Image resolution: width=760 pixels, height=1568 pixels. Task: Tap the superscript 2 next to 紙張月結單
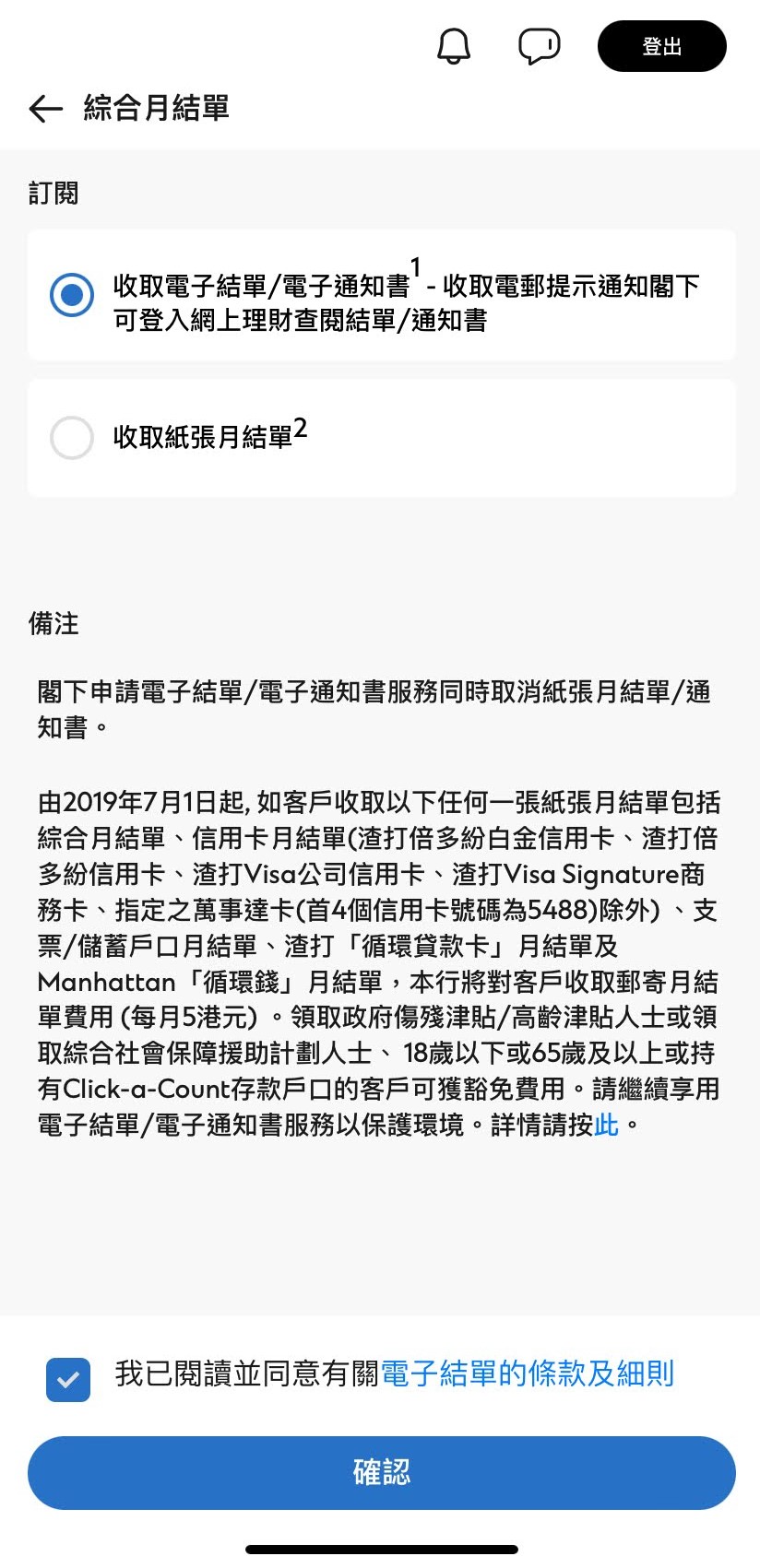pos(300,426)
